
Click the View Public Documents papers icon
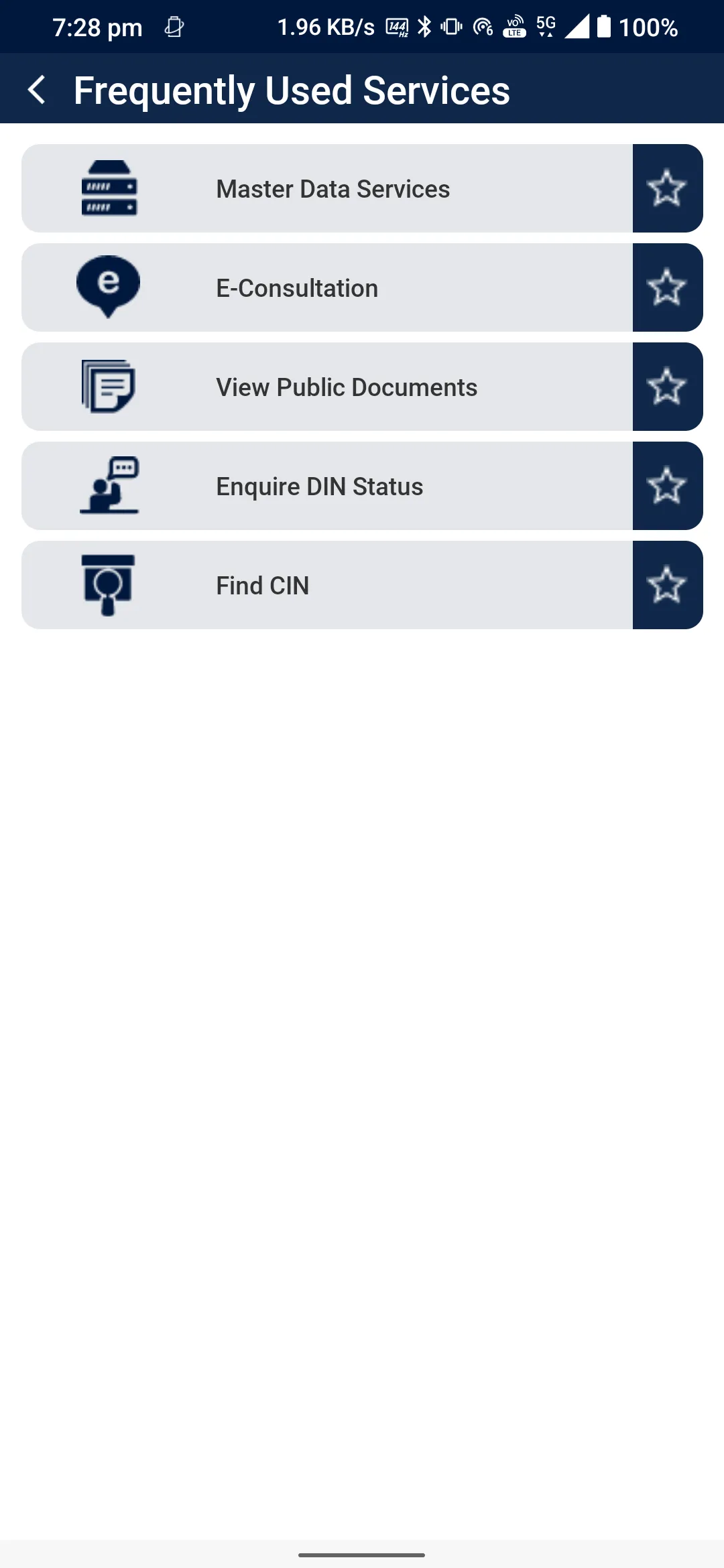pos(109,386)
